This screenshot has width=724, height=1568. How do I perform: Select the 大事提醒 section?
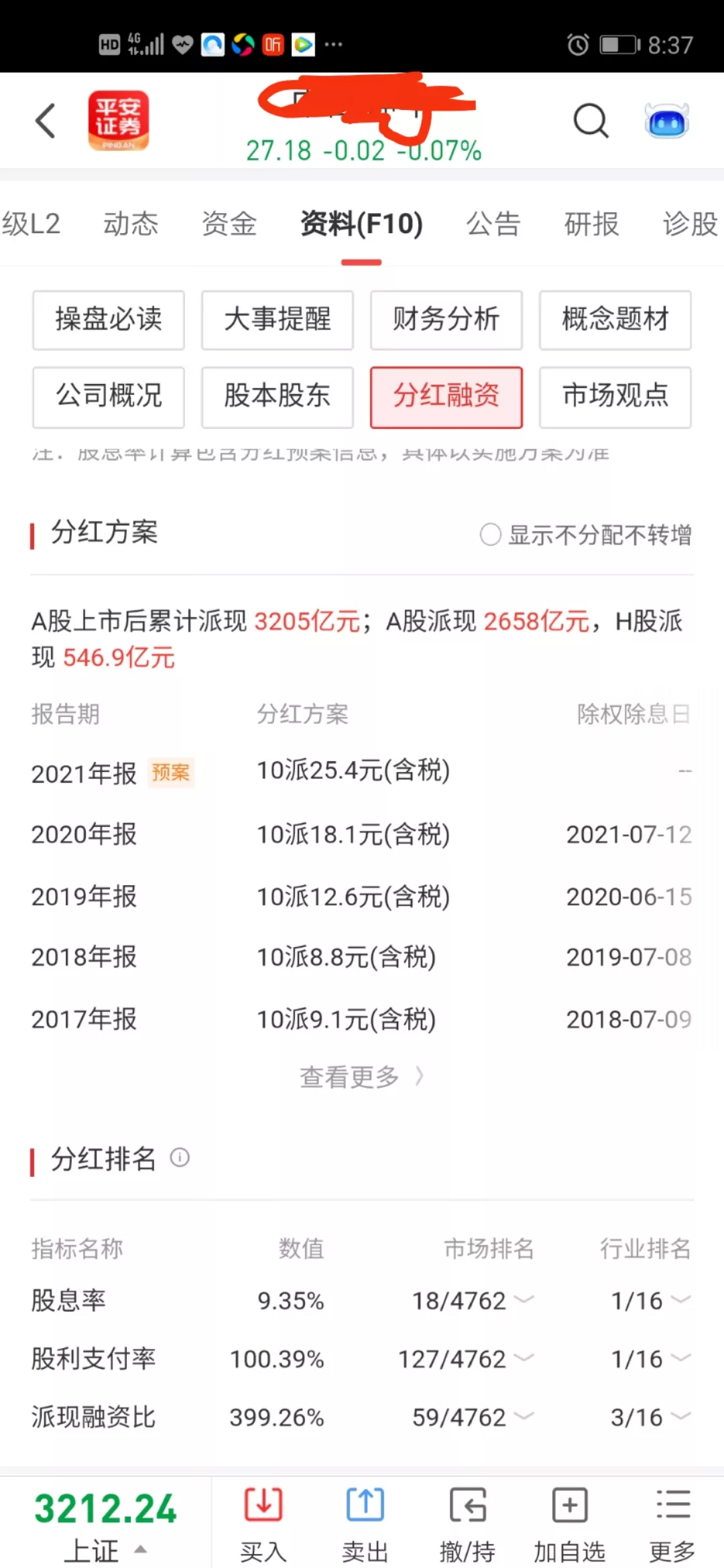278,320
